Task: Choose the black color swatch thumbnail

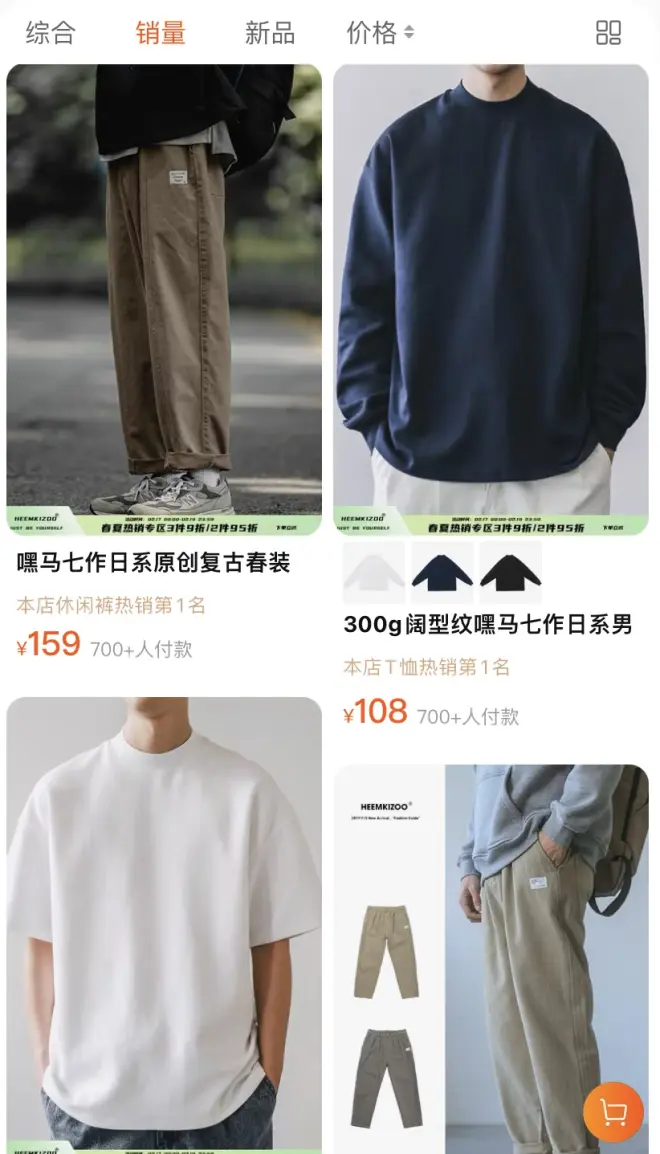Action: [x=510, y=572]
